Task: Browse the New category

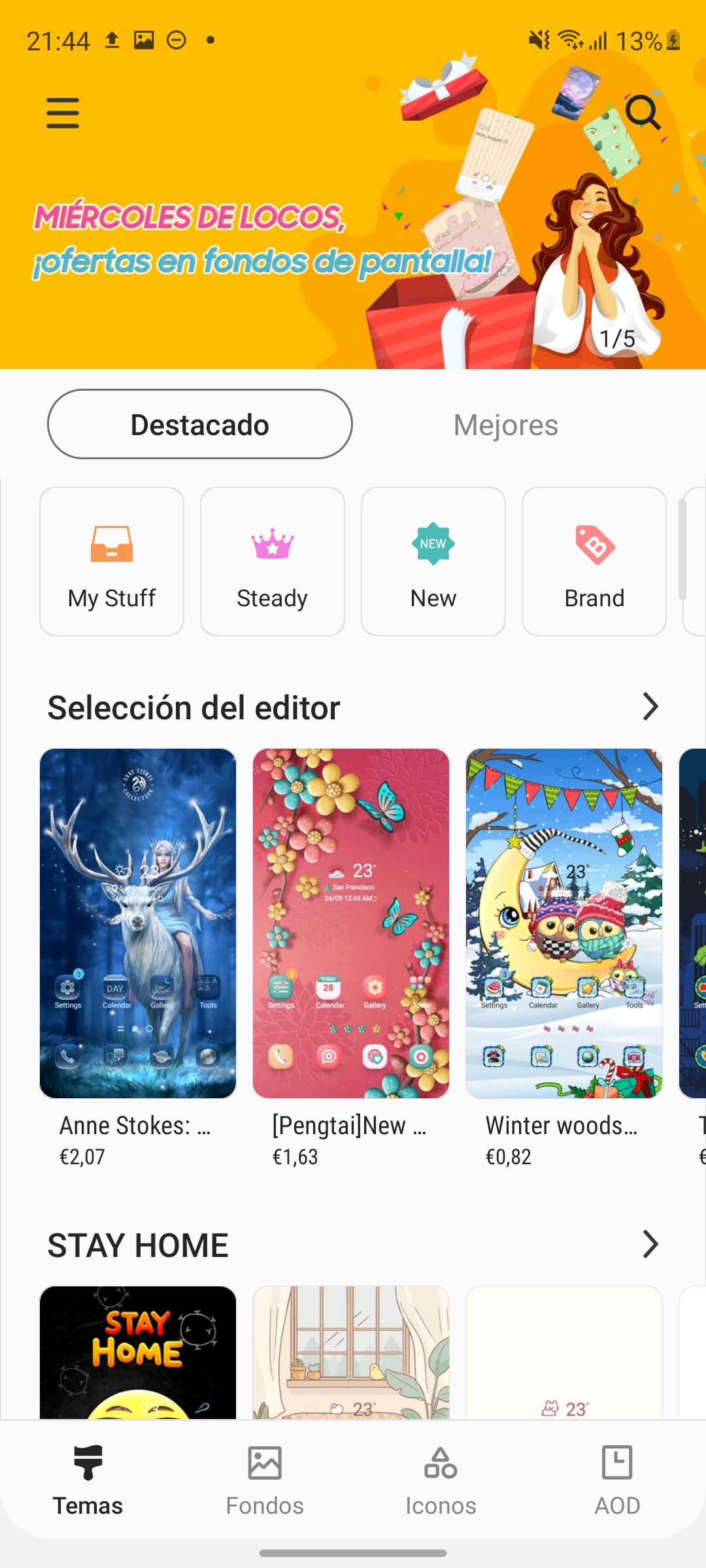Action: tap(433, 561)
